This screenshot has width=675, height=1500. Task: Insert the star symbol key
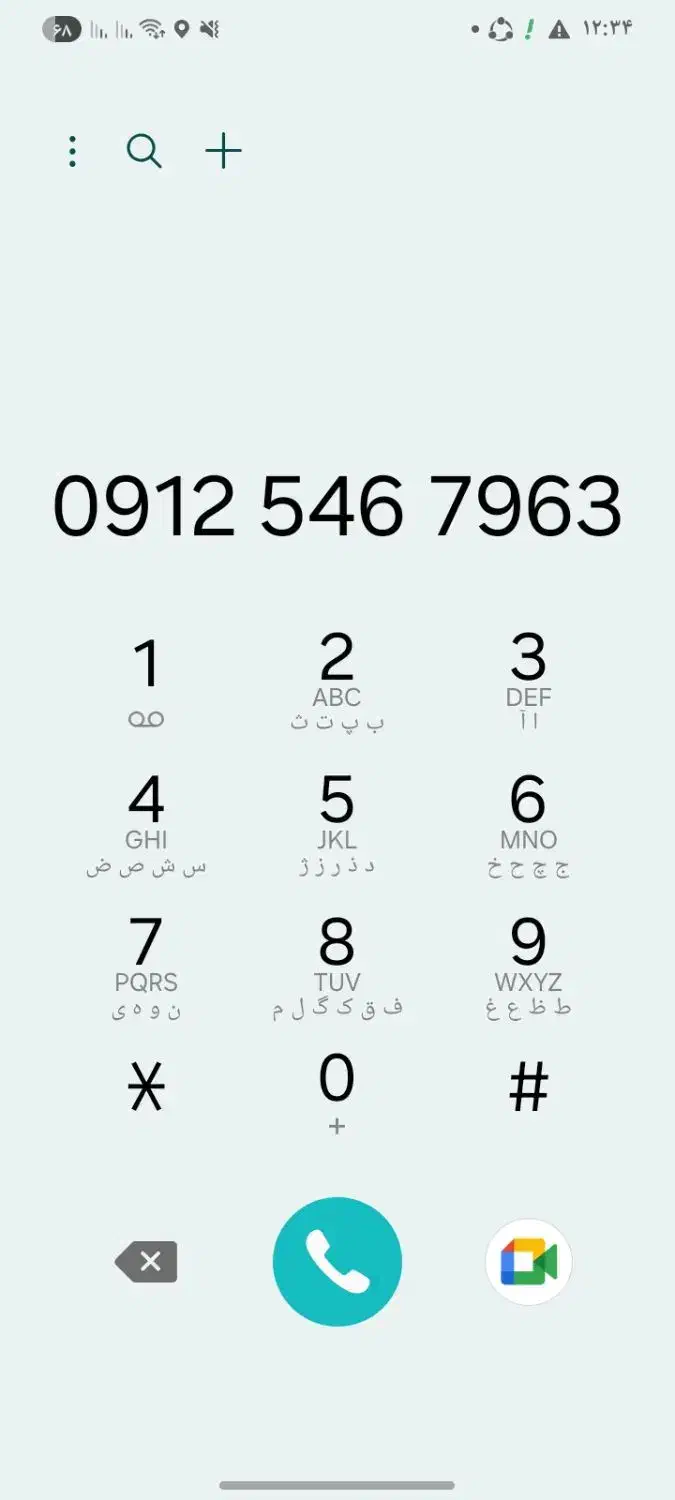pos(146,1087)
